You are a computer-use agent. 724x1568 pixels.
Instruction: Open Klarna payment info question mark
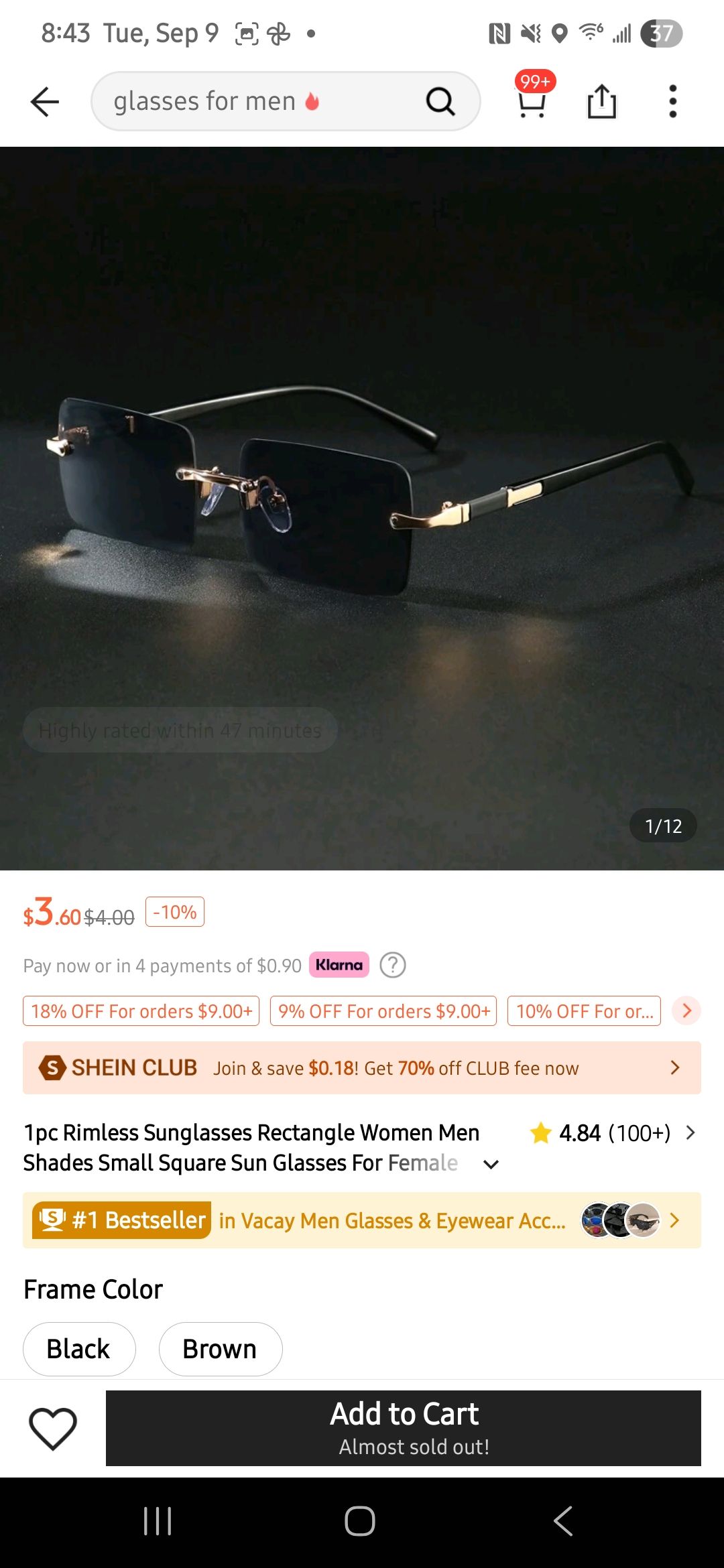[393, 965]
